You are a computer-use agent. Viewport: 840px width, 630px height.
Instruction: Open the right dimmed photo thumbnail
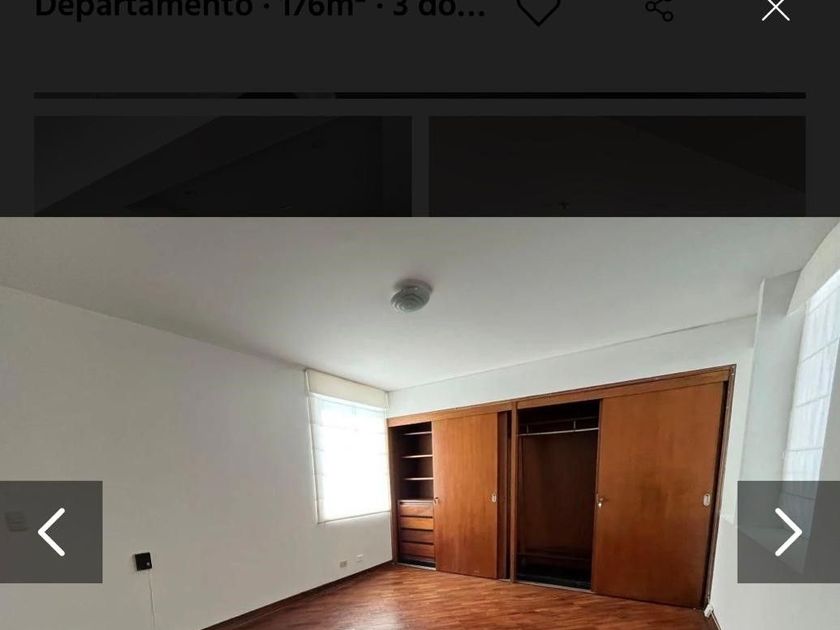click(x=617, y=166)
